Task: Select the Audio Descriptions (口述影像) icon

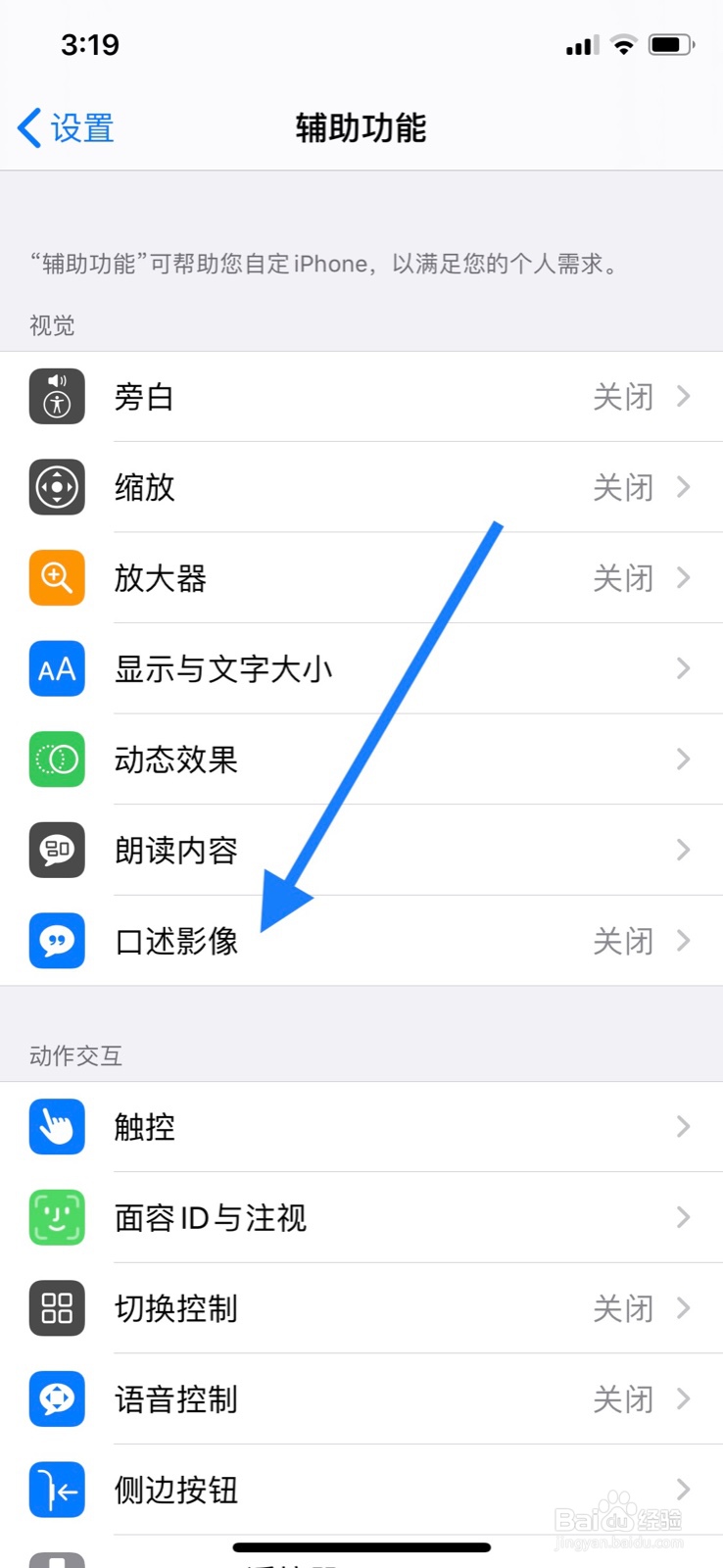Action: pyautogui.click(x=56, y=941)
